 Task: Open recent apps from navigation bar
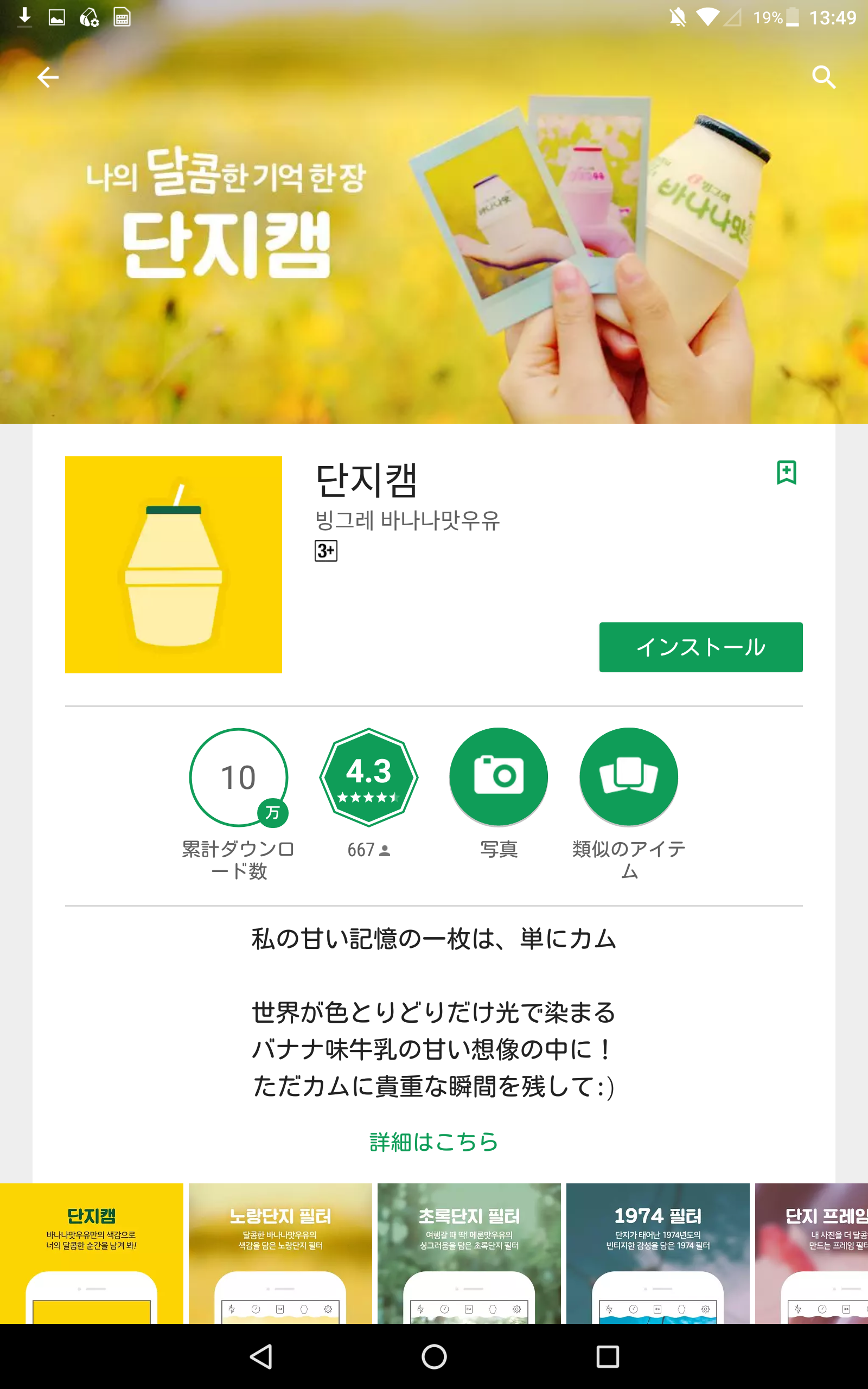(608, 1357)
